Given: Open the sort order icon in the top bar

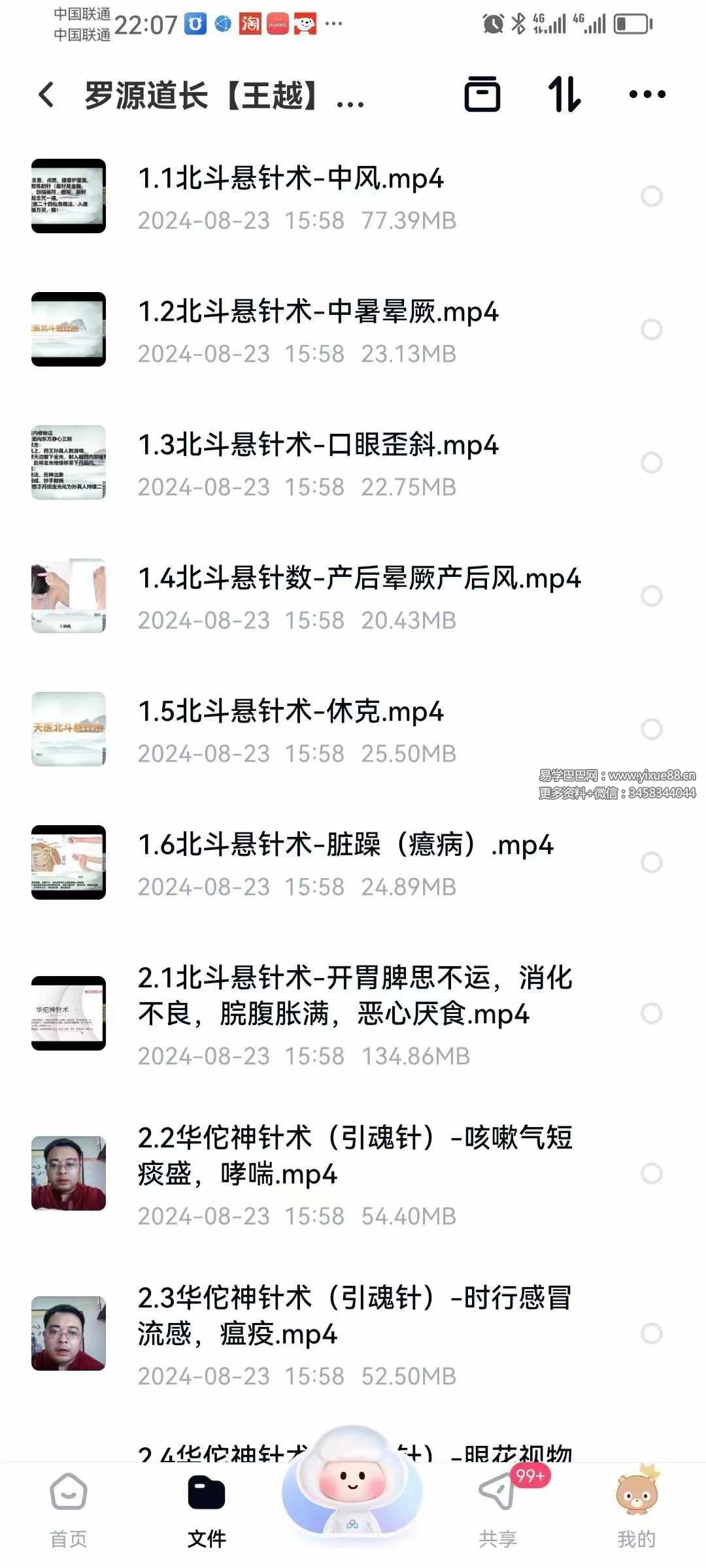Looking at the screenshot, I should [563, 95].
